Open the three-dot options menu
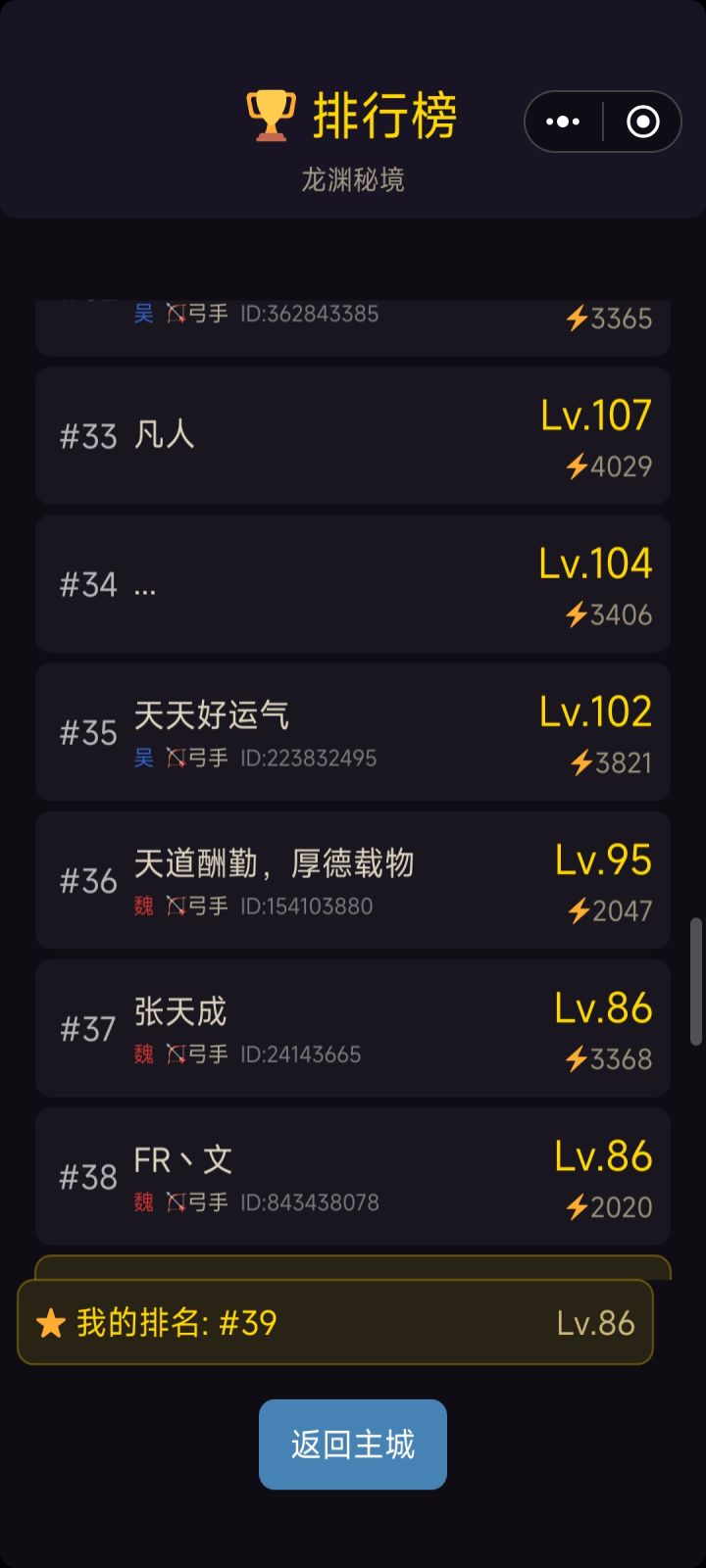The image size is (706, 1568). tap(563, 121)
